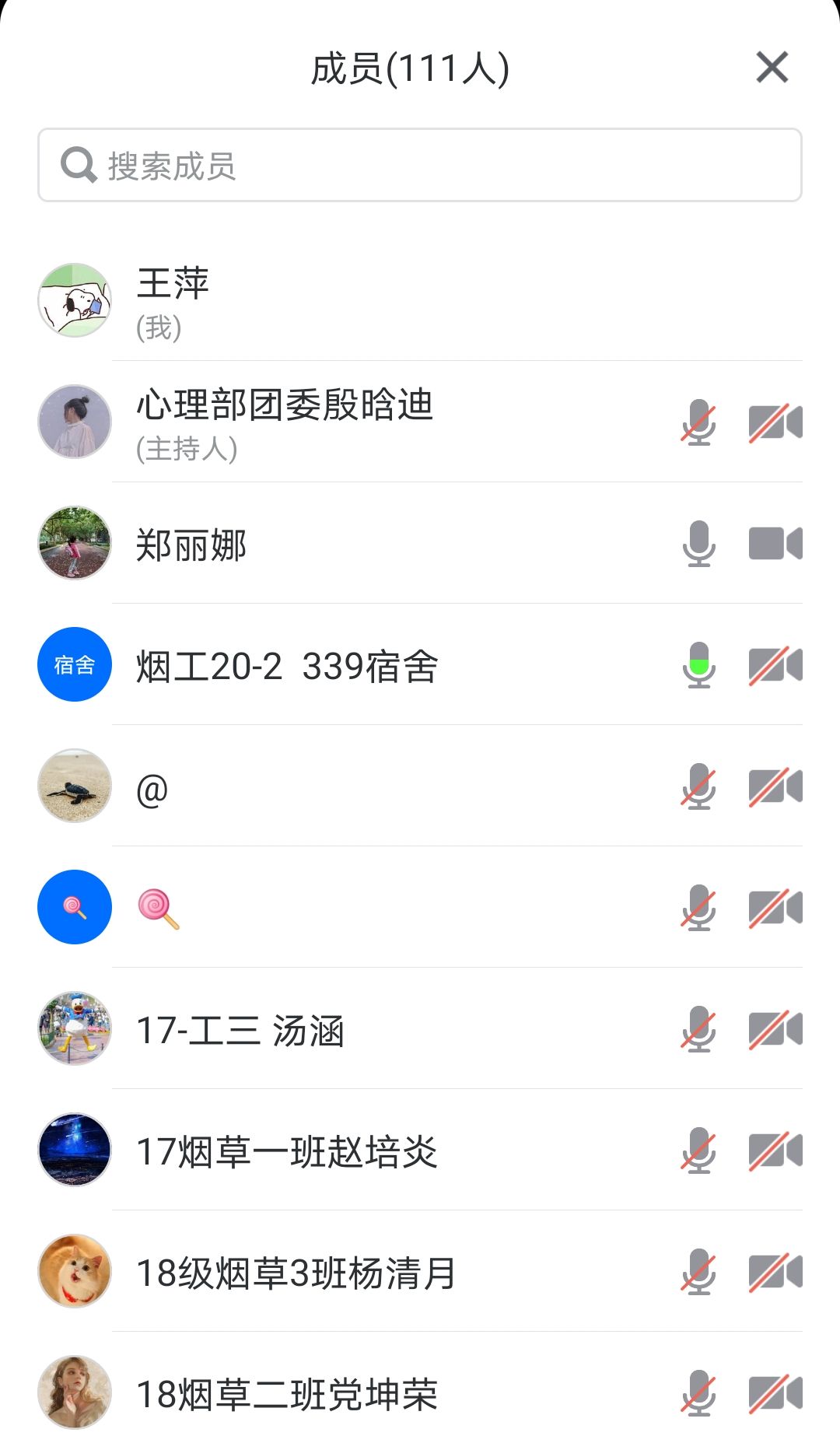Click the microphone icon beside the @ member

[698, 787]
